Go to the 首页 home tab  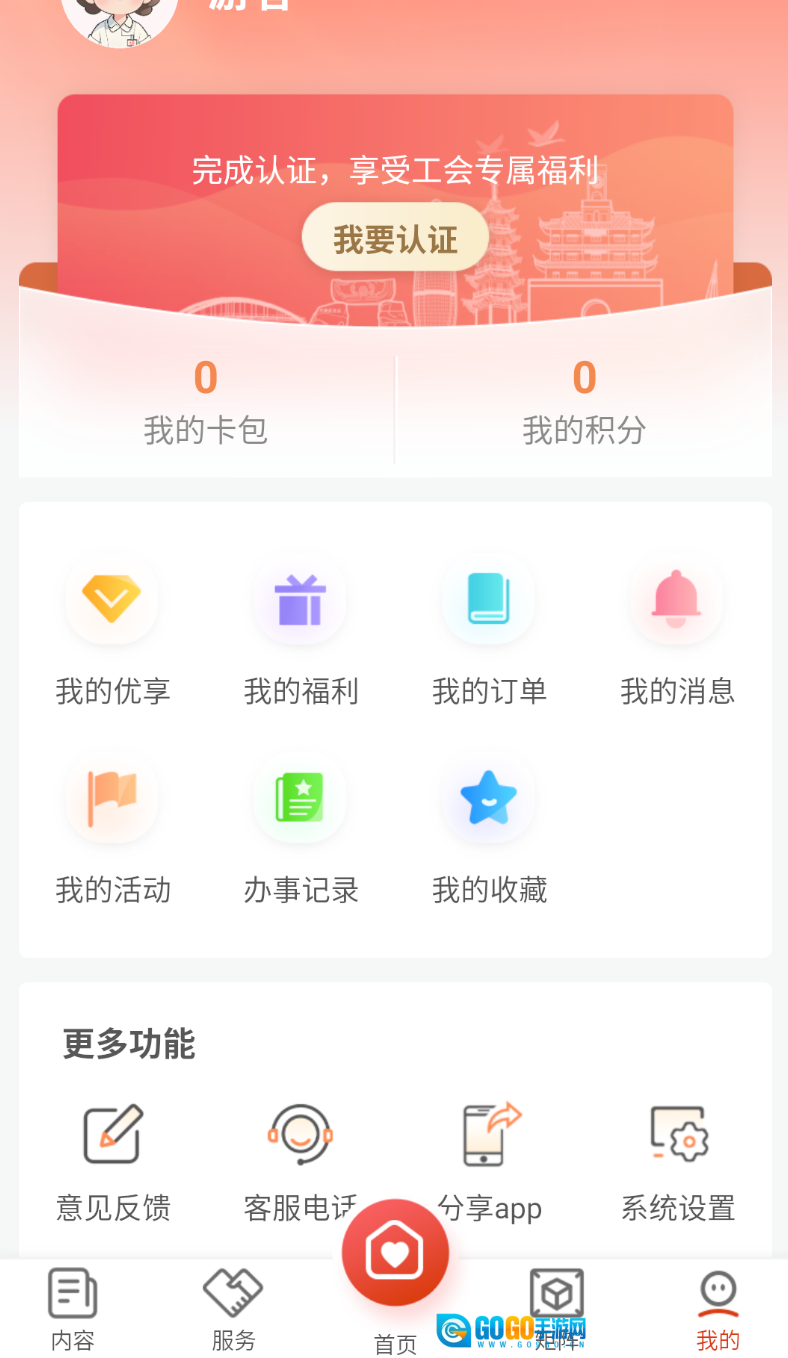395,1260
